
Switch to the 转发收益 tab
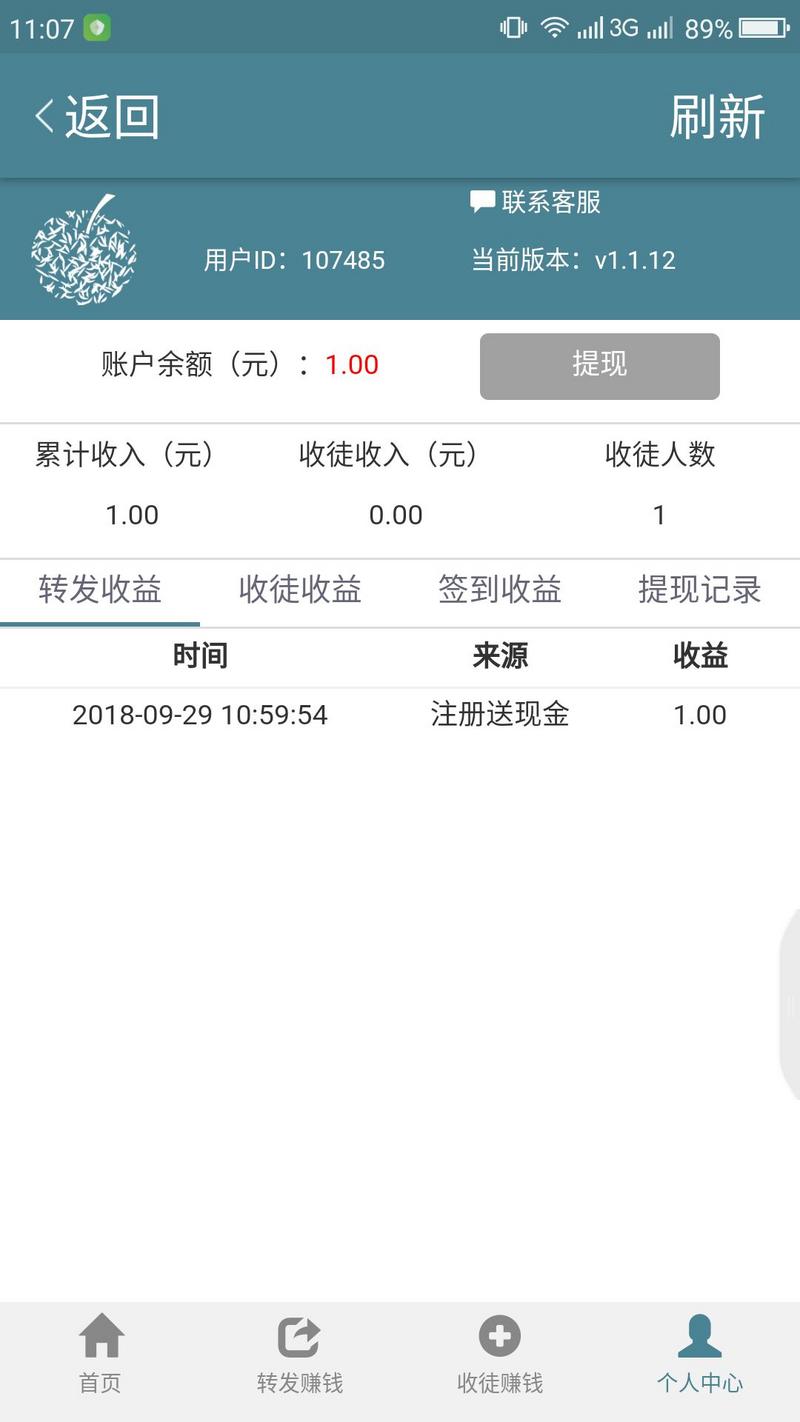100,590
